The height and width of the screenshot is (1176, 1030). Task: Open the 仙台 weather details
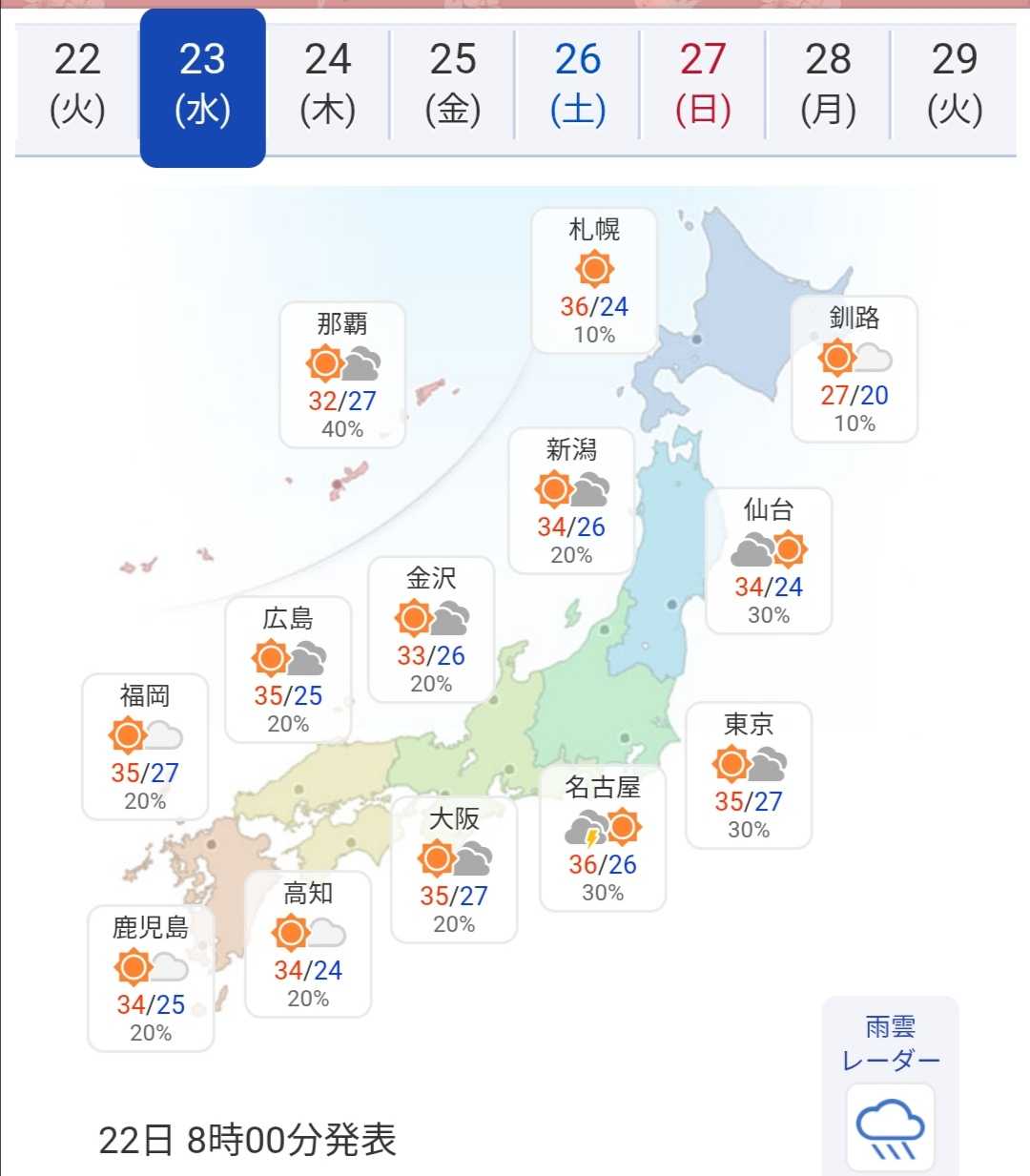769,561
